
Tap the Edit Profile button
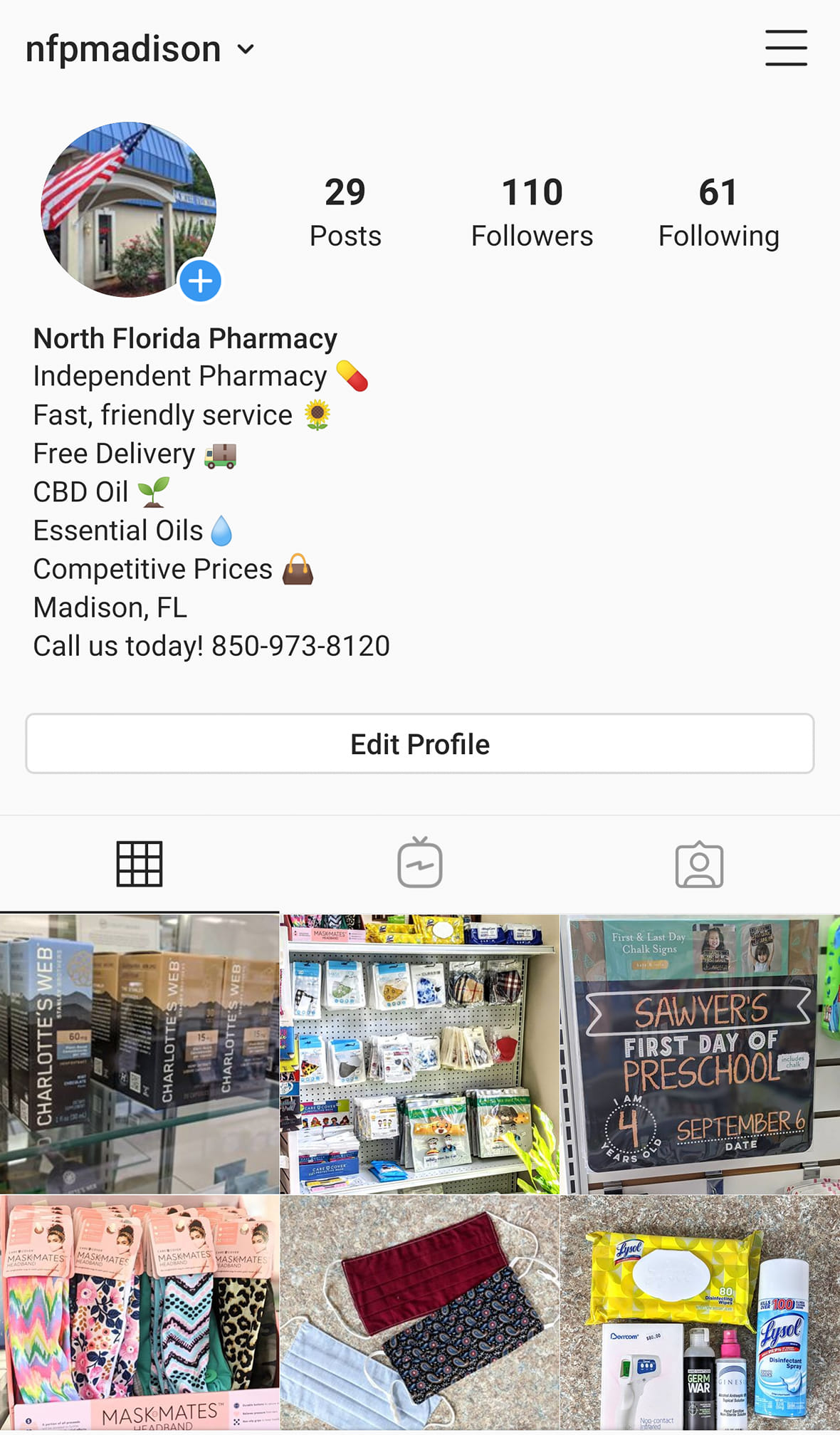pyautogui.click(x=420, y=743)
